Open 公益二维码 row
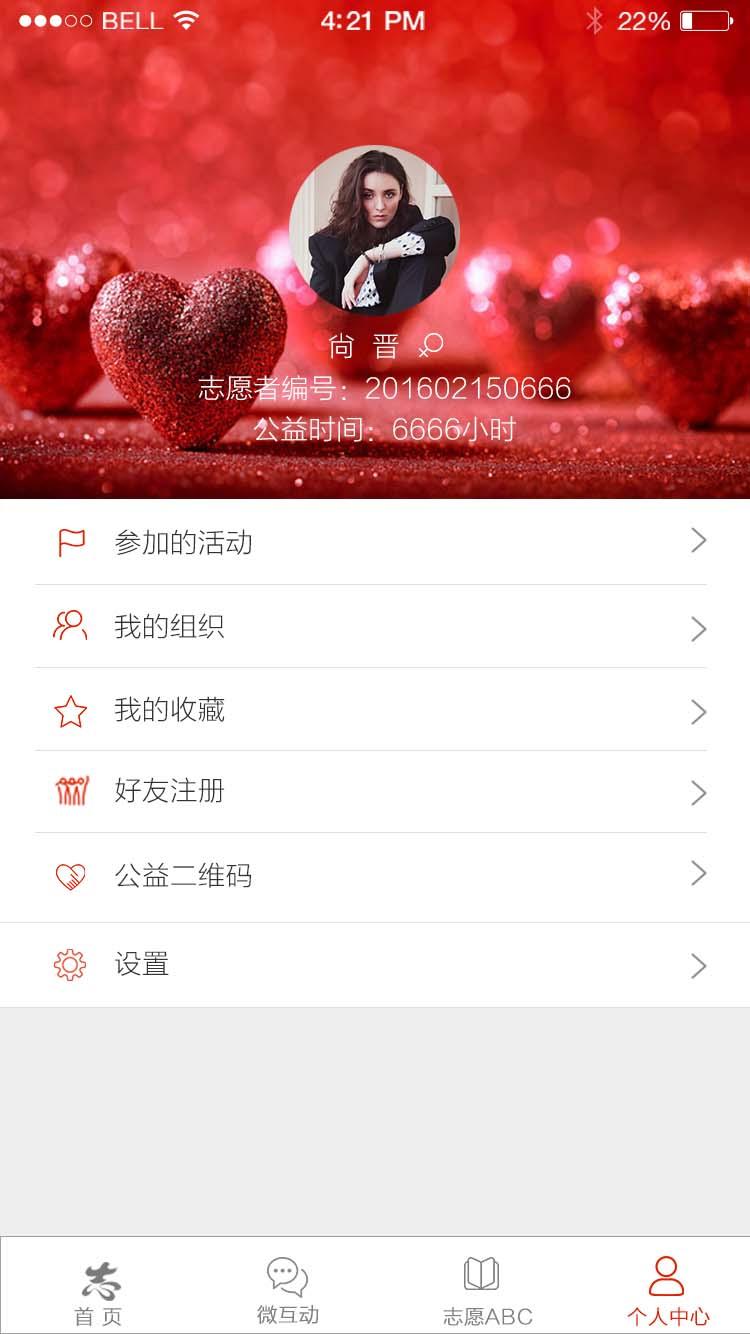 (x=374, y=875)
